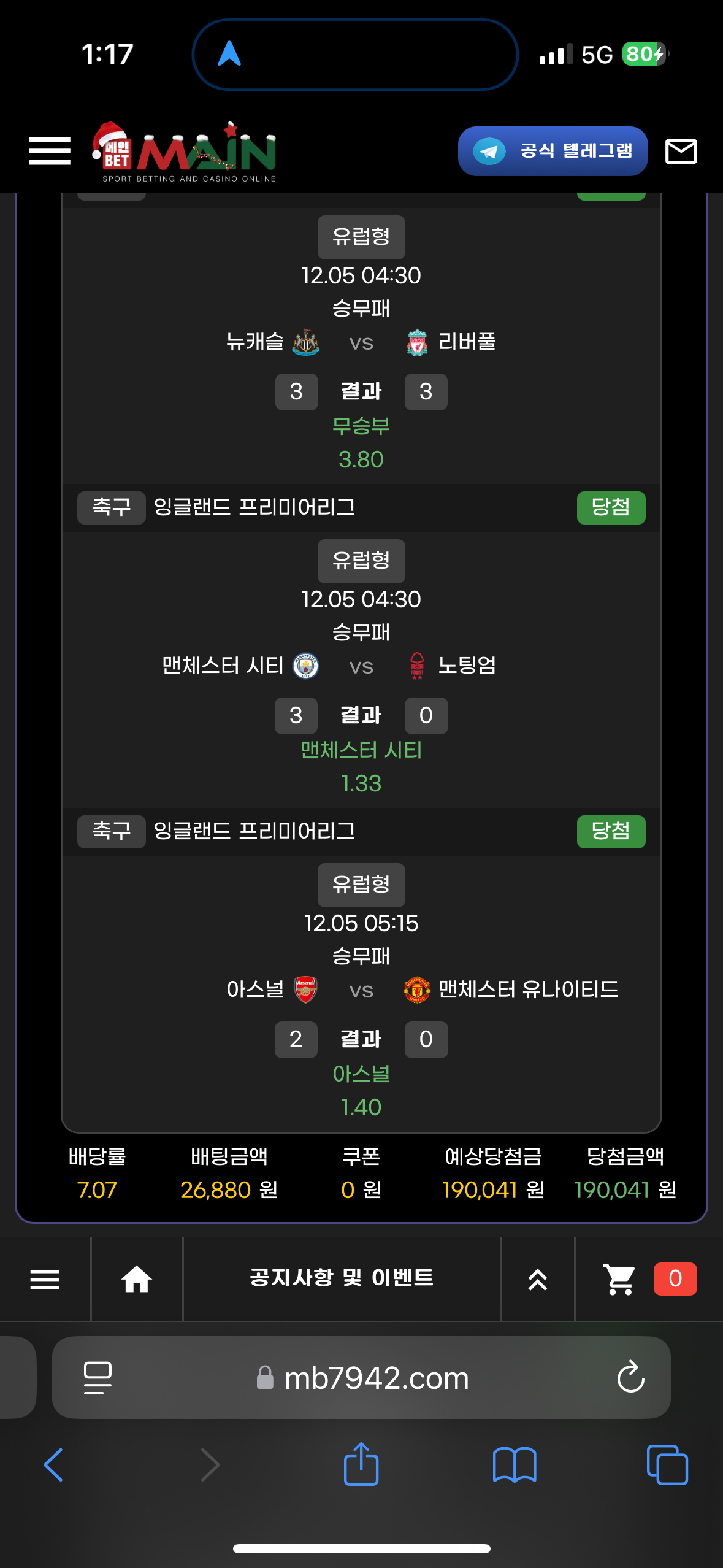Open 공지사항 및 이벤트 notices and events

(342, 1278)
